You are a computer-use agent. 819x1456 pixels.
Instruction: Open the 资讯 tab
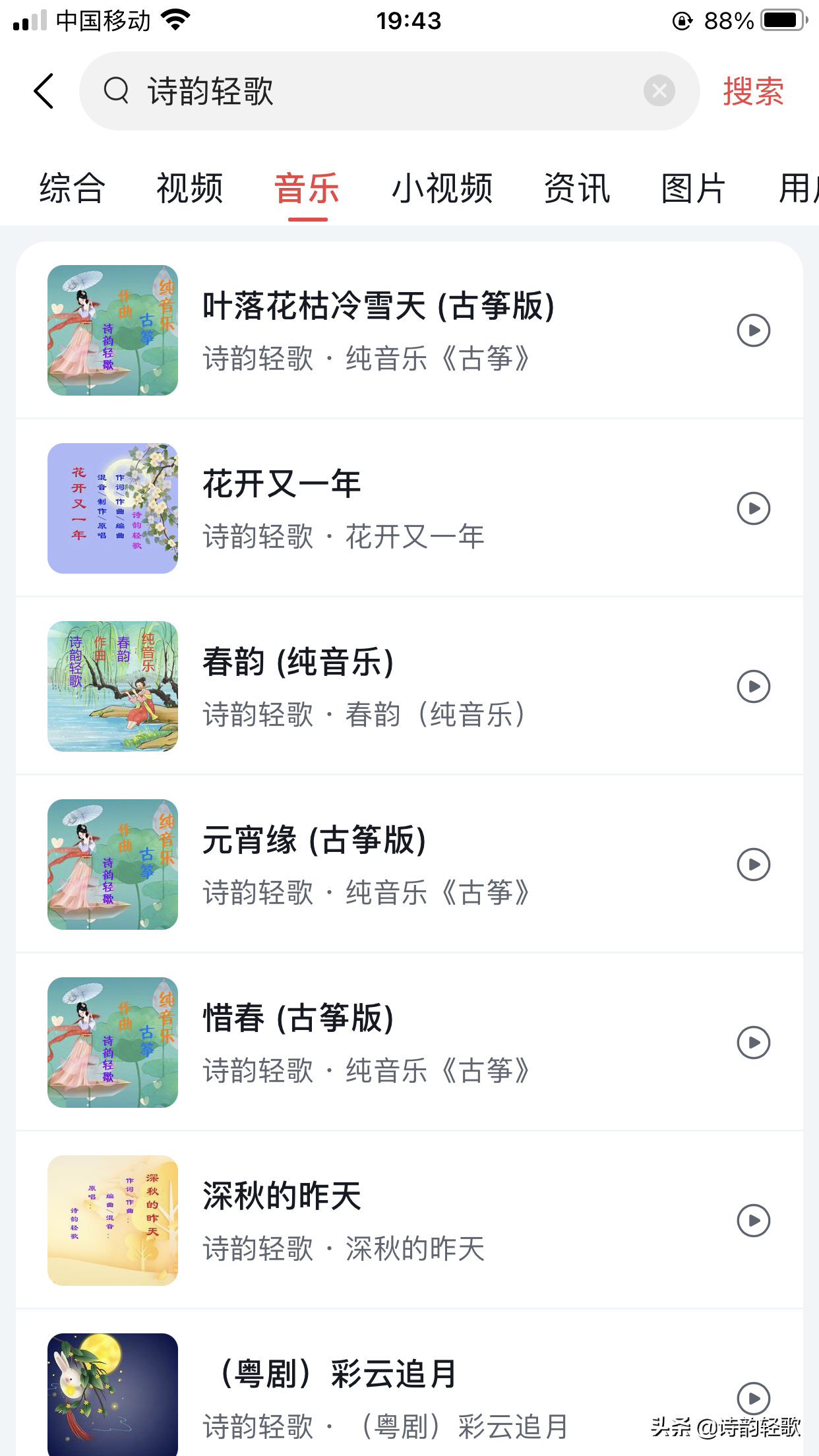click(576, 188)
